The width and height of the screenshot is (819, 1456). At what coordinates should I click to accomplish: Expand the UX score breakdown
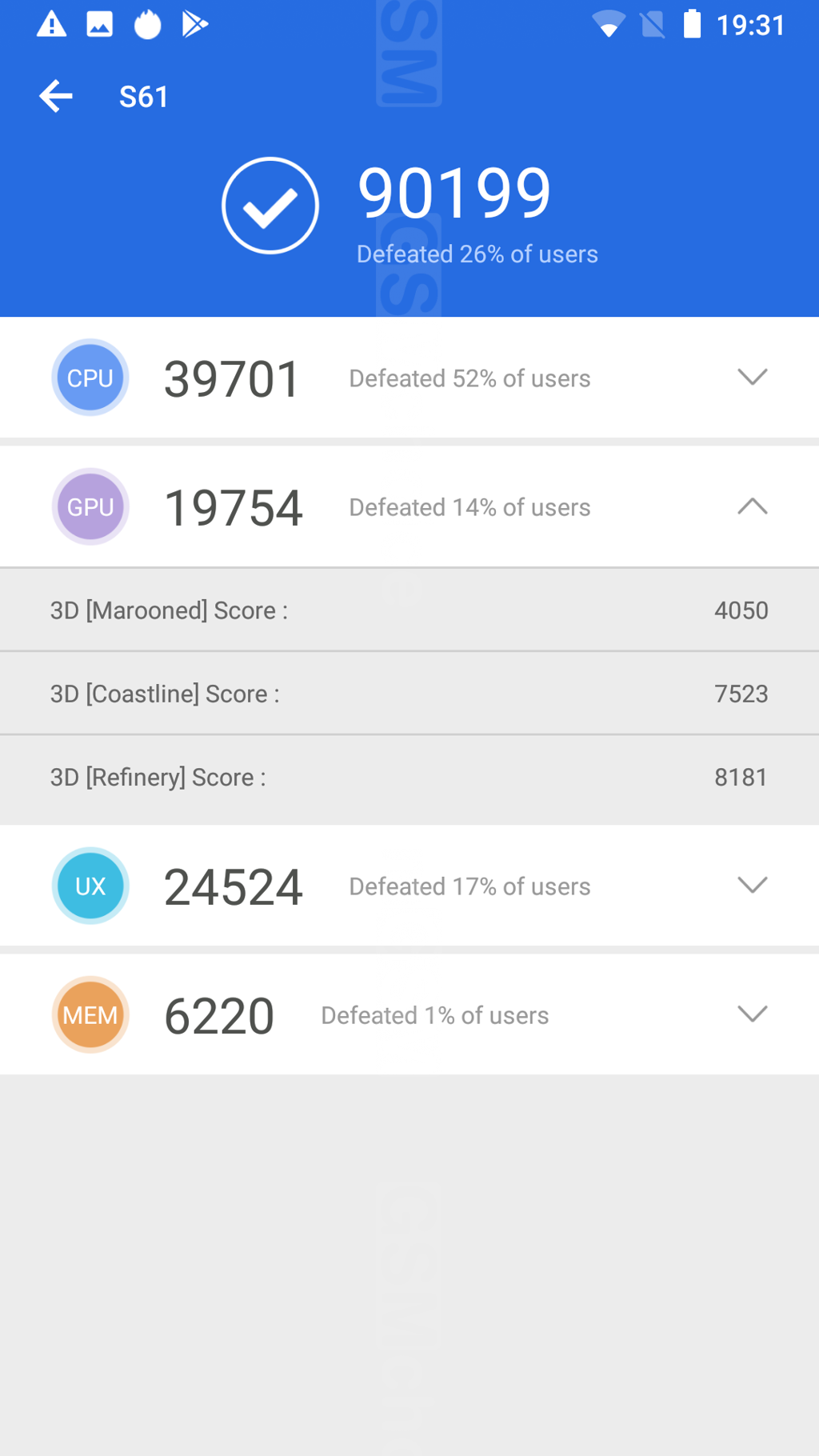(x=752, y=886)
